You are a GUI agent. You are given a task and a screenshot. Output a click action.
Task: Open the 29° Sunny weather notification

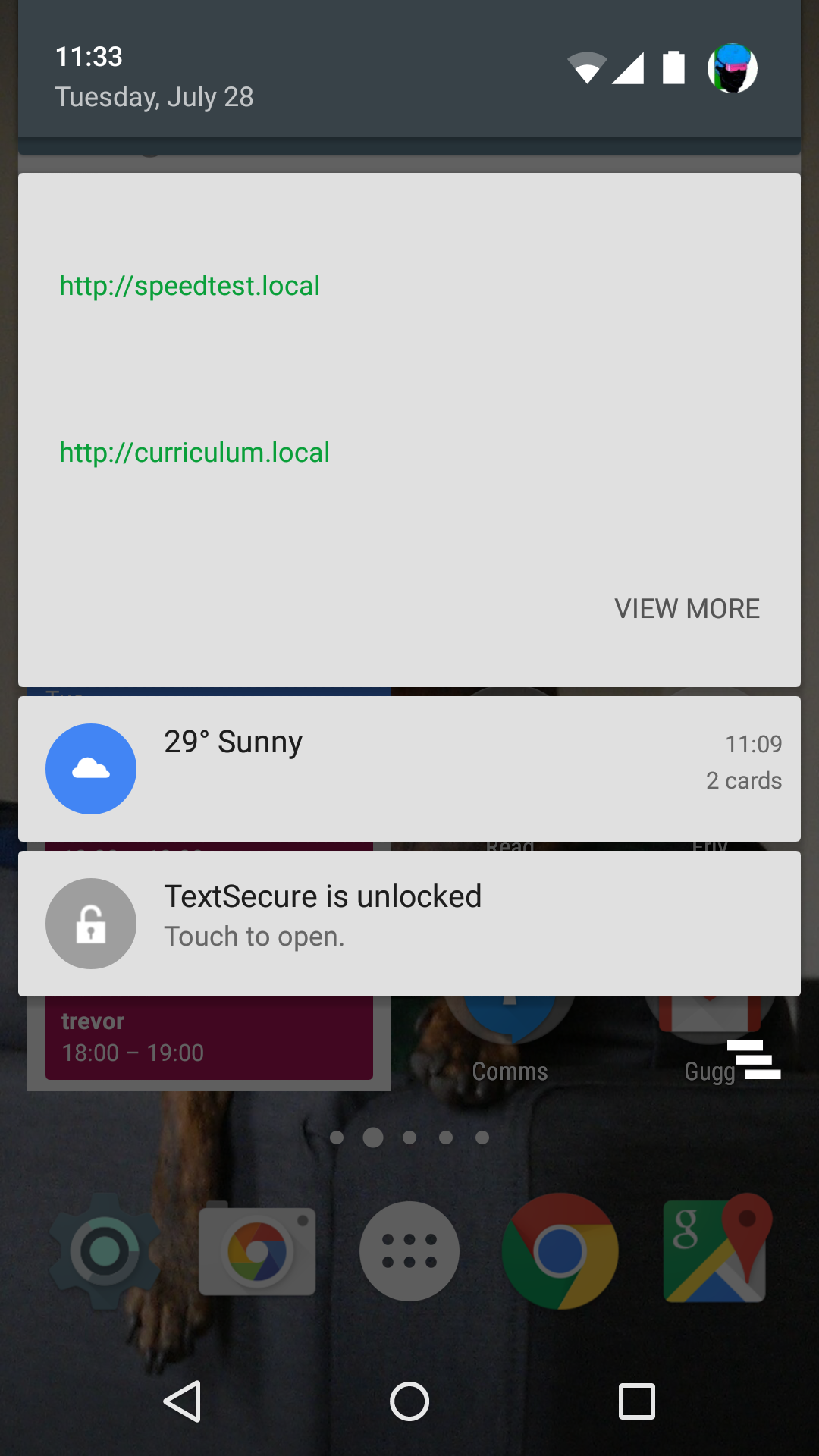pyautogui.click(x=409, y=768)
